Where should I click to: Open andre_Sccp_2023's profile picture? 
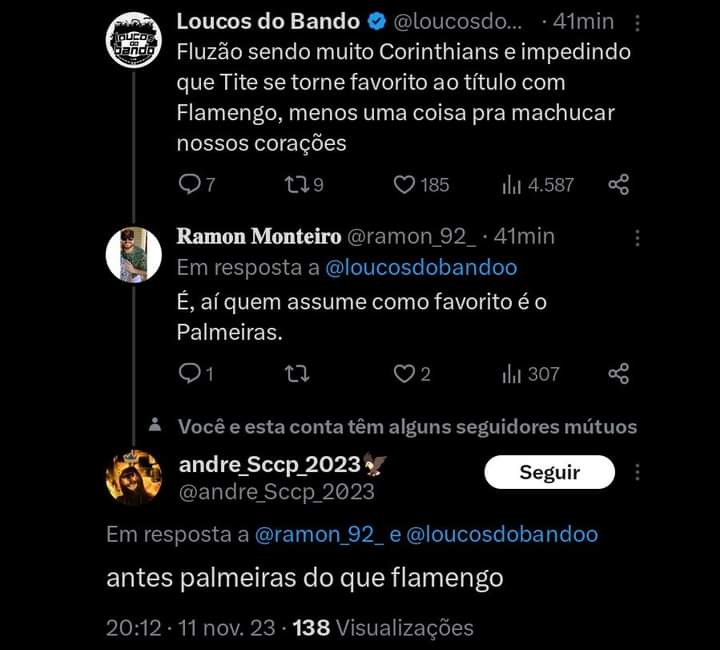click(133, 477)
